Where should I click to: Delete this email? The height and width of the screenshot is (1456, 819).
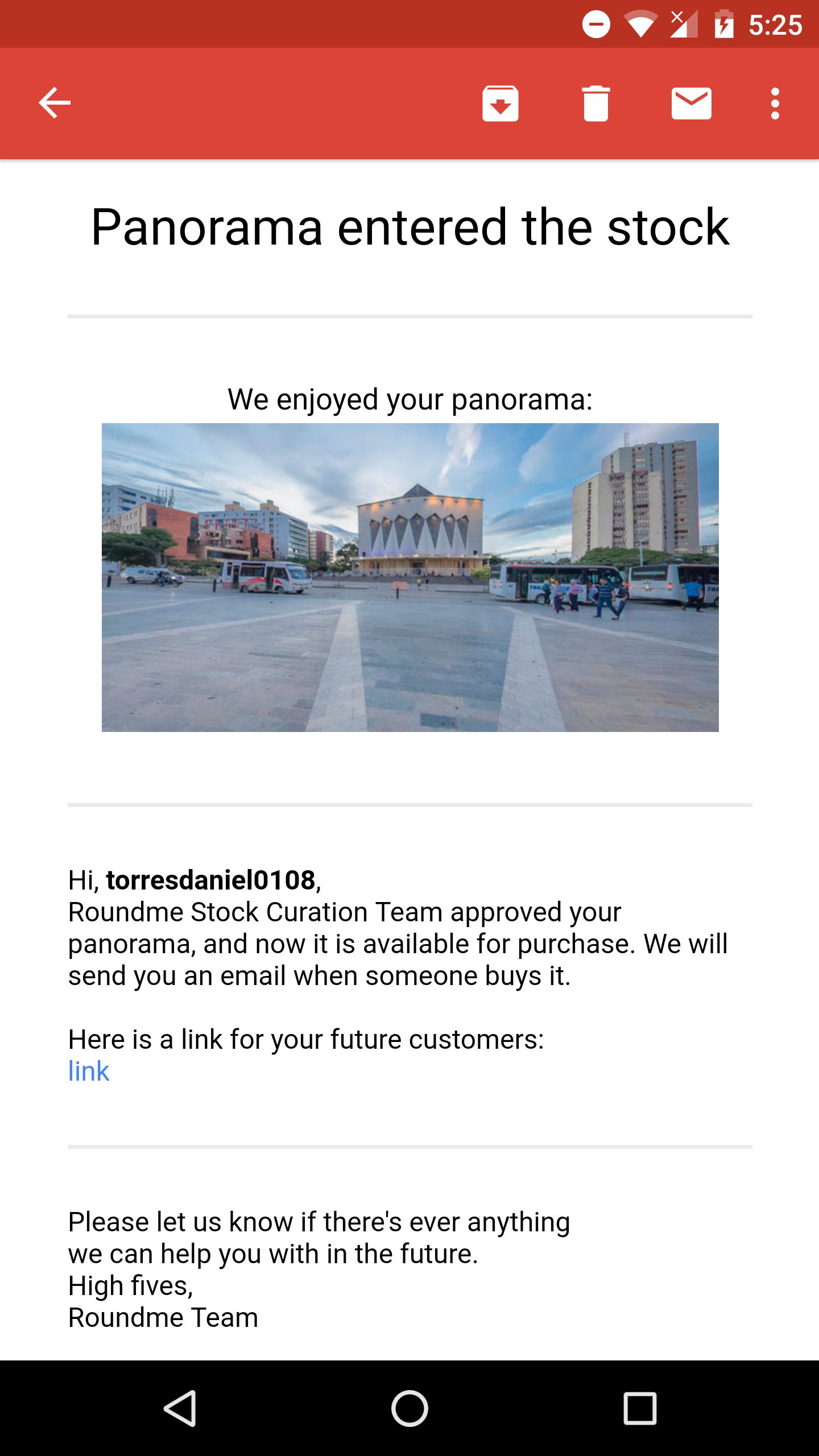pyautogui.click(x=596, y=103)
